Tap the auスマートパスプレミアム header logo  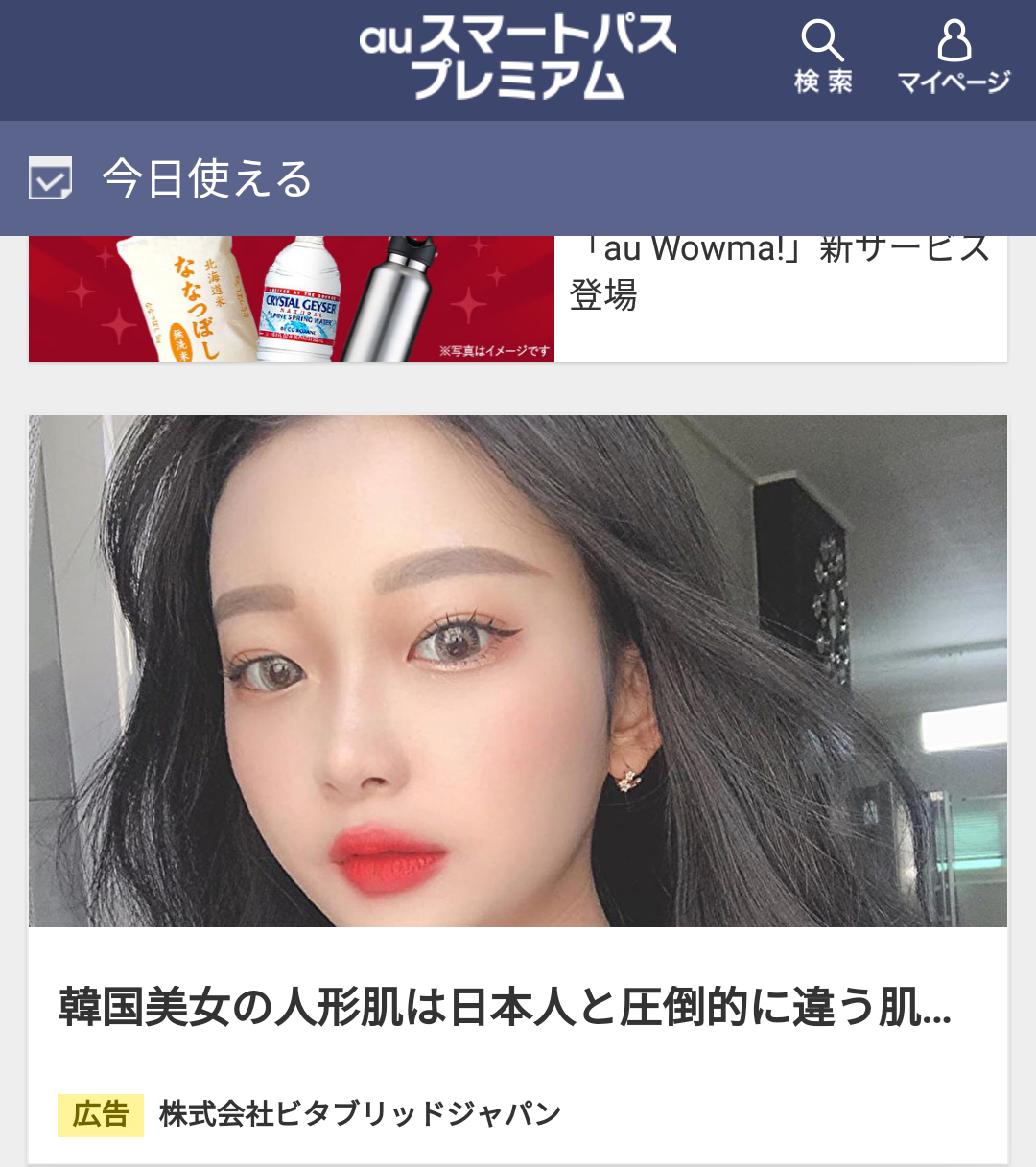(x=518, y=58)
